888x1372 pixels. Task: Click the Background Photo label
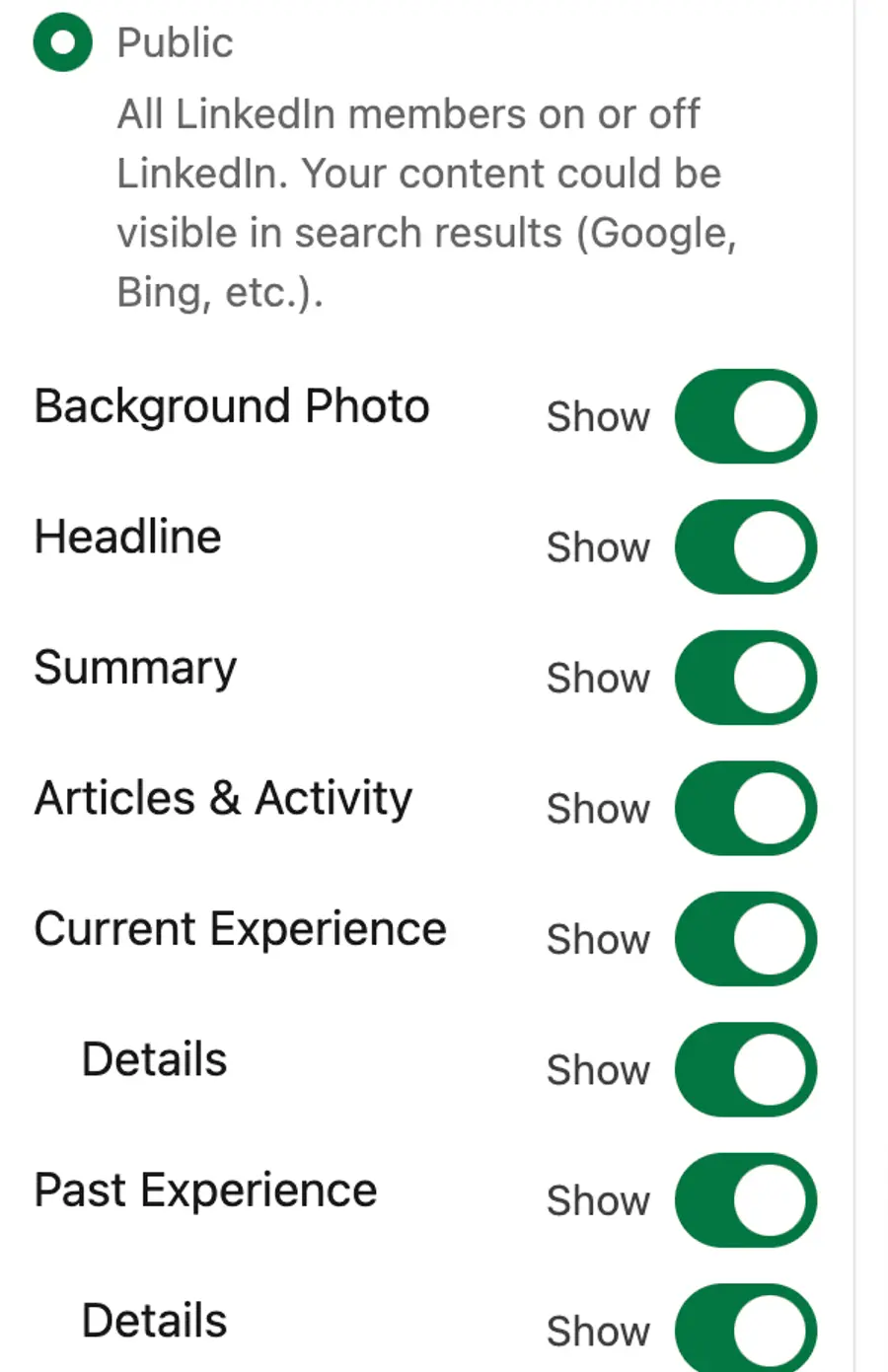point(232,405)
